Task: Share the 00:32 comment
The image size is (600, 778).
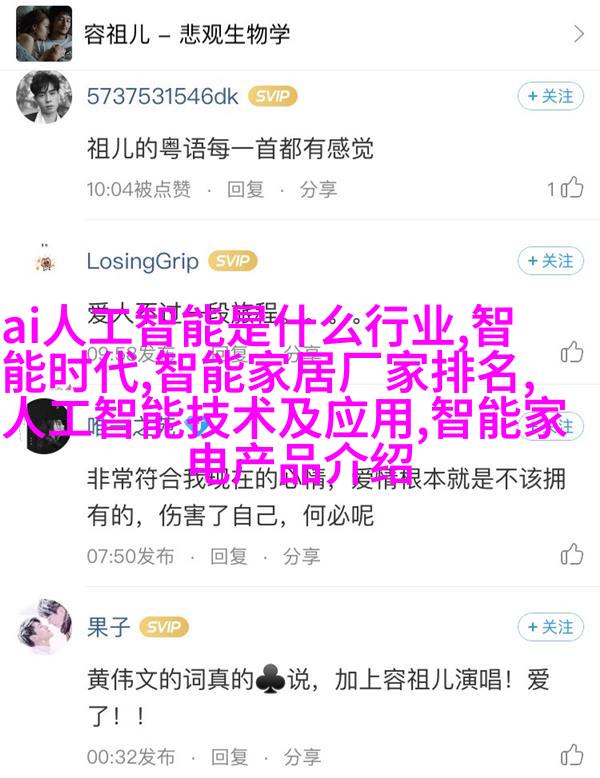Action: pos(302,755)
